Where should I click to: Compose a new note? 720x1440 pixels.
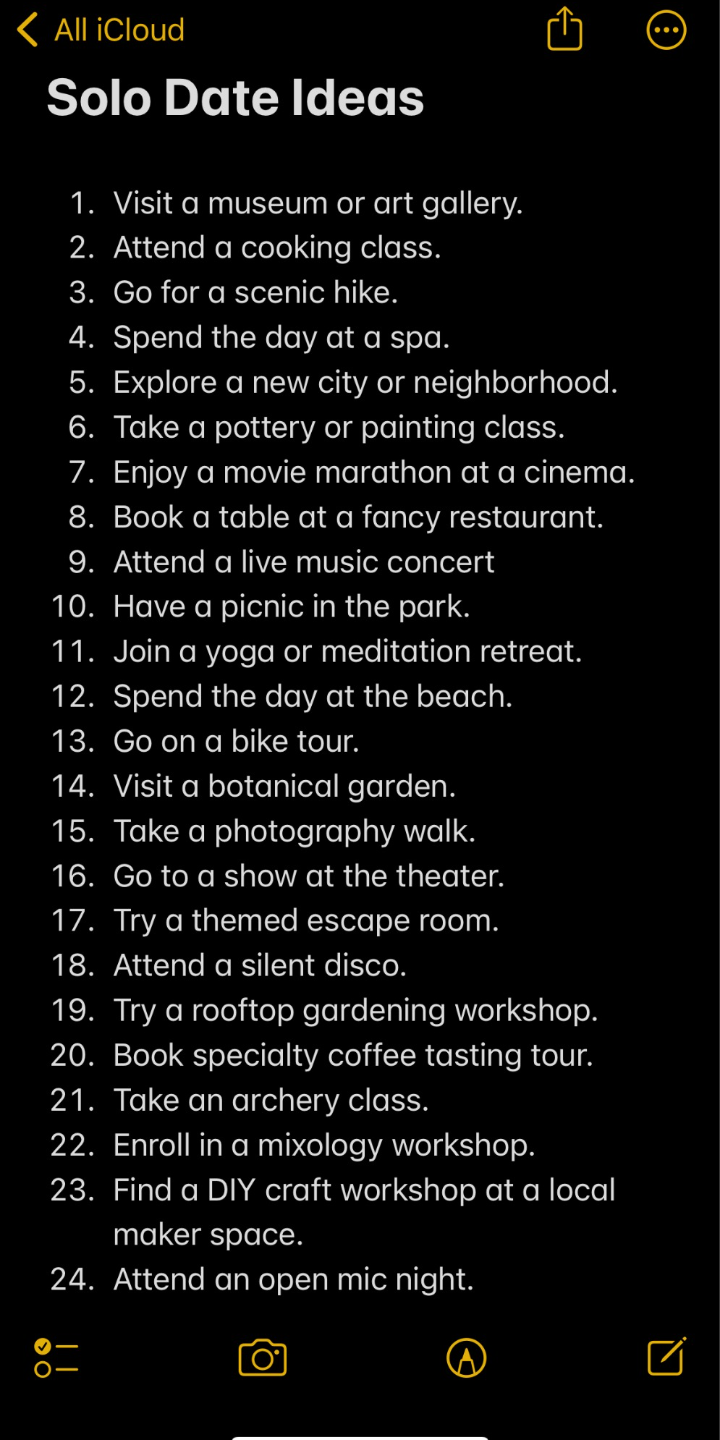(666, 1357)
